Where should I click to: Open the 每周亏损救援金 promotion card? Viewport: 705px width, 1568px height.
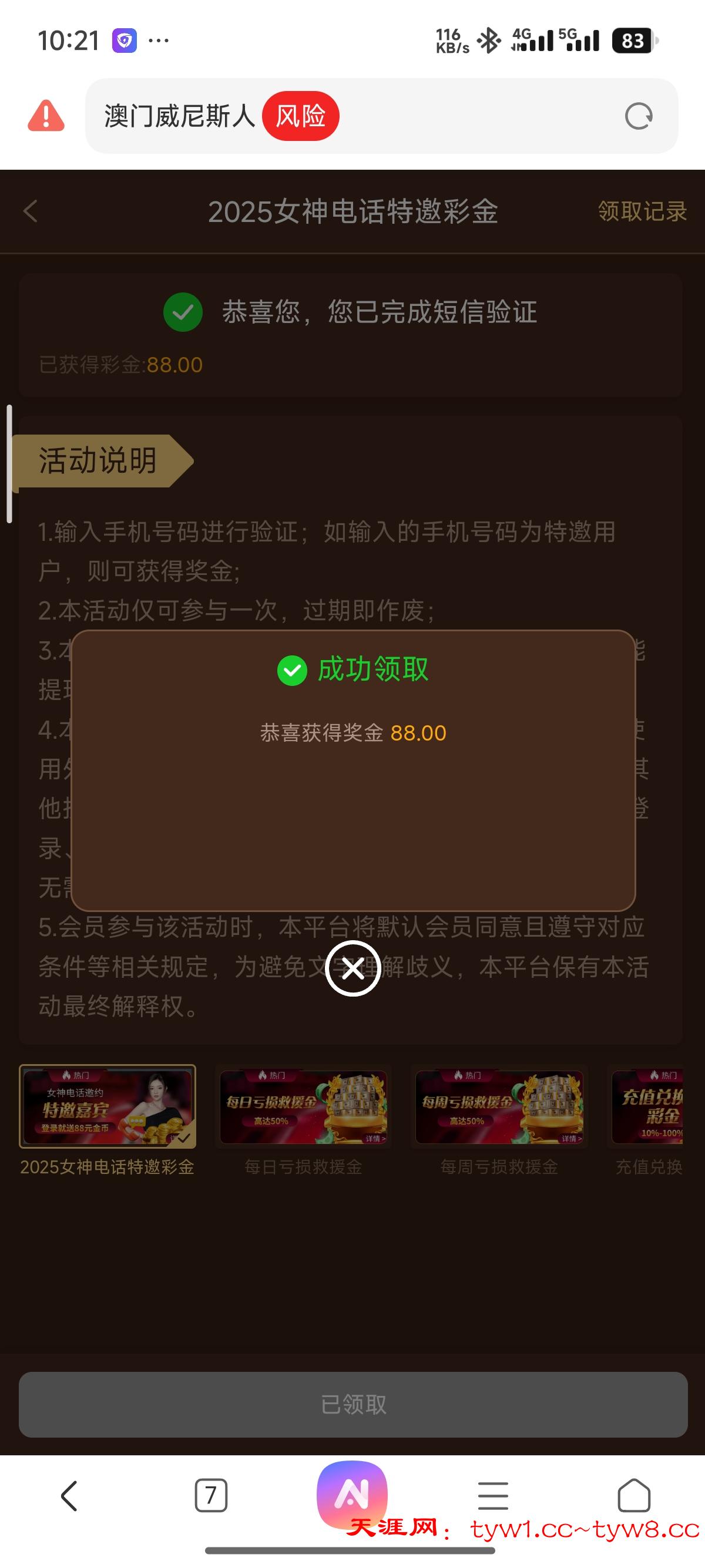[499, 1106]
